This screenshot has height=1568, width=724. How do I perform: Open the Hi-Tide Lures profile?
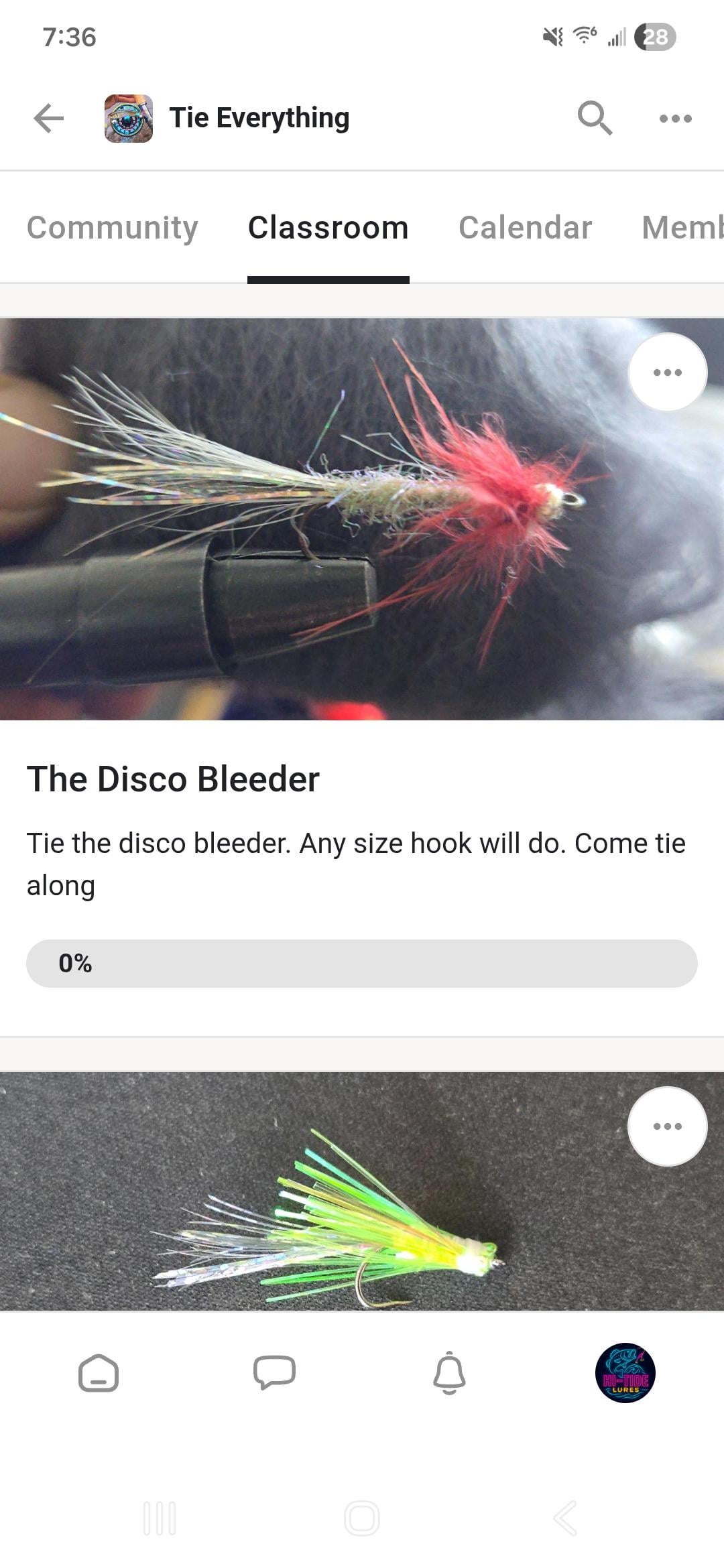click(x=625, y=1373)
